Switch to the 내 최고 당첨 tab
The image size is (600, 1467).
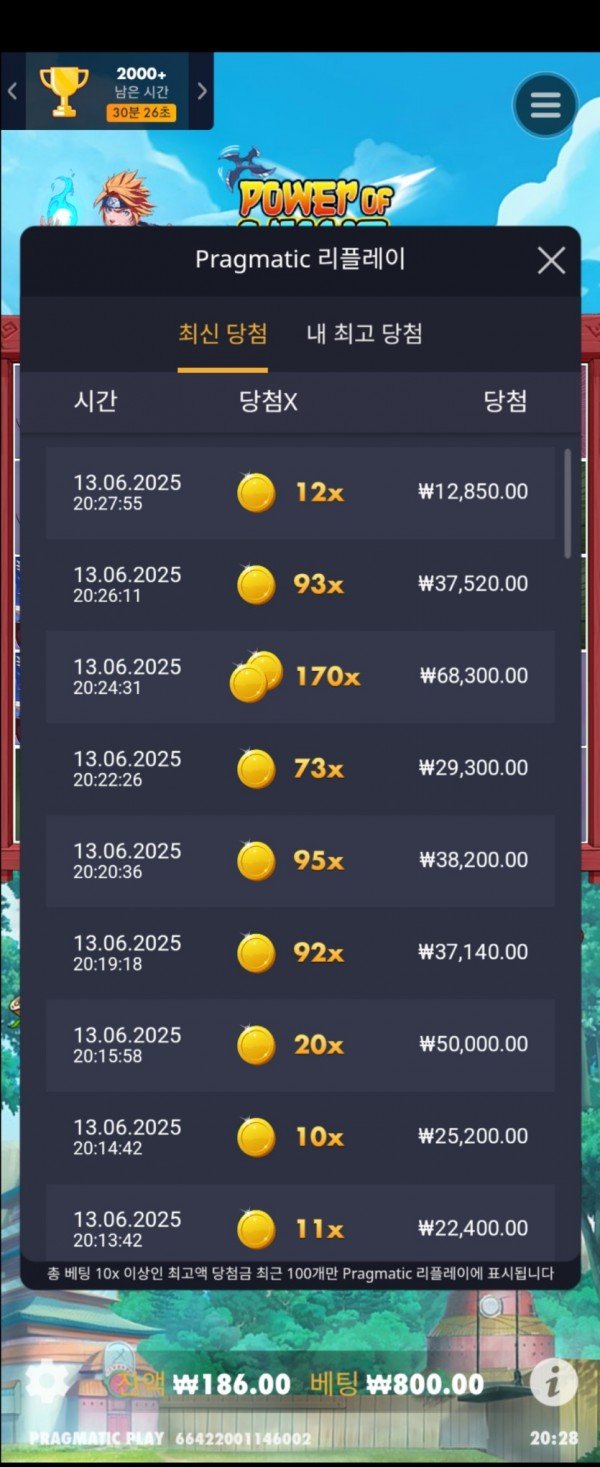tap(364, 334)
